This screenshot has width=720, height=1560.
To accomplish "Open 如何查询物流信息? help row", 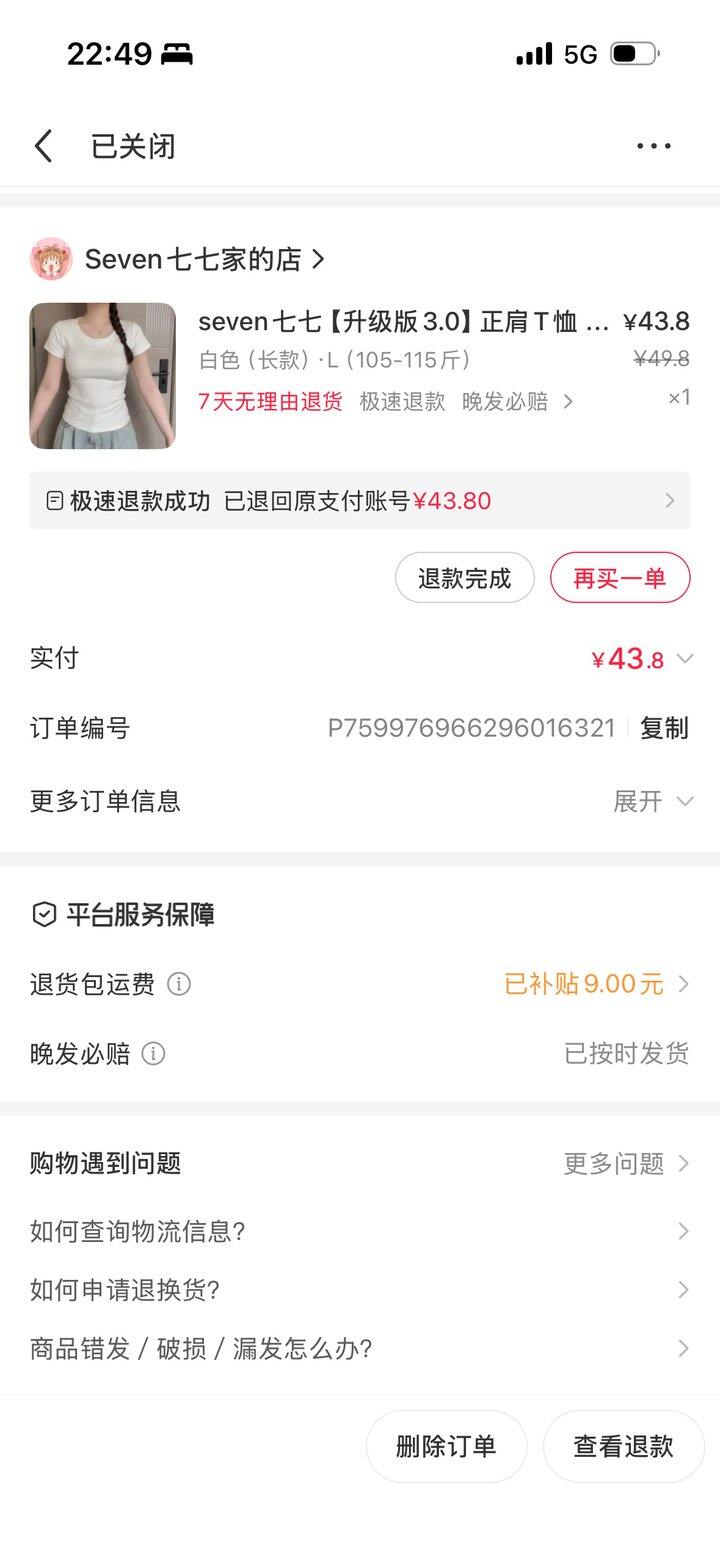I will pyautogui.click(x=360, y=1231).
